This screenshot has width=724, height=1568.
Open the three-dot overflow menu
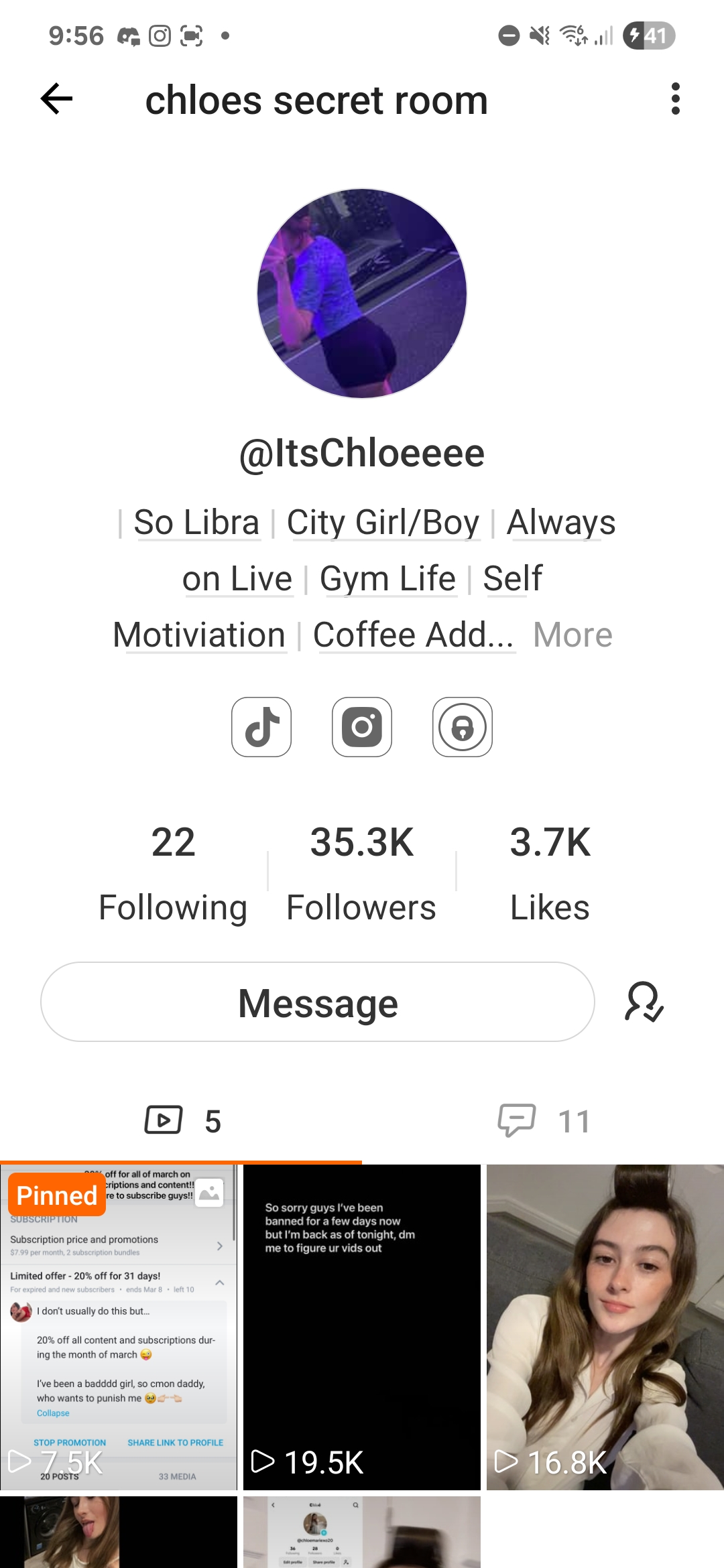tap(675, 99)
